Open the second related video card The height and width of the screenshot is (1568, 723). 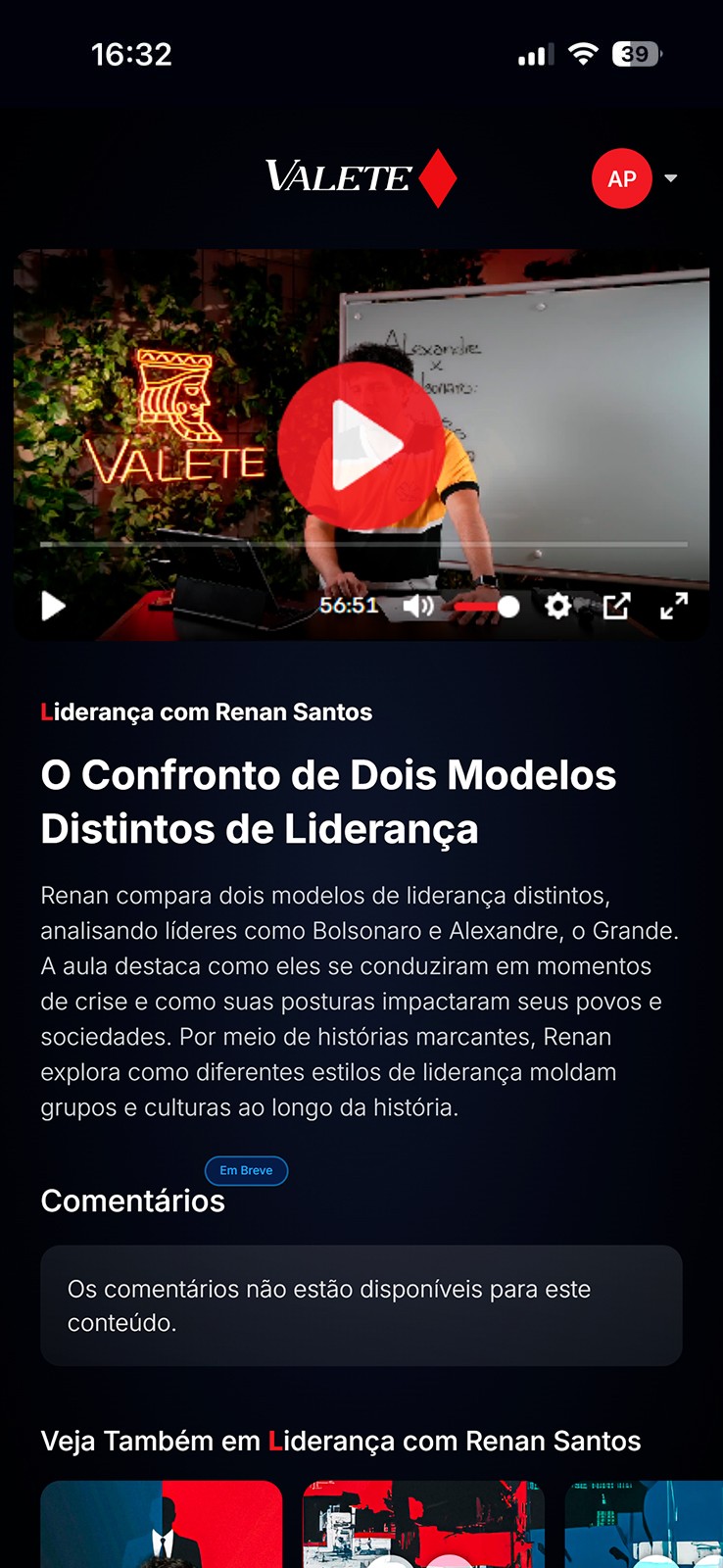[423, 1524]
